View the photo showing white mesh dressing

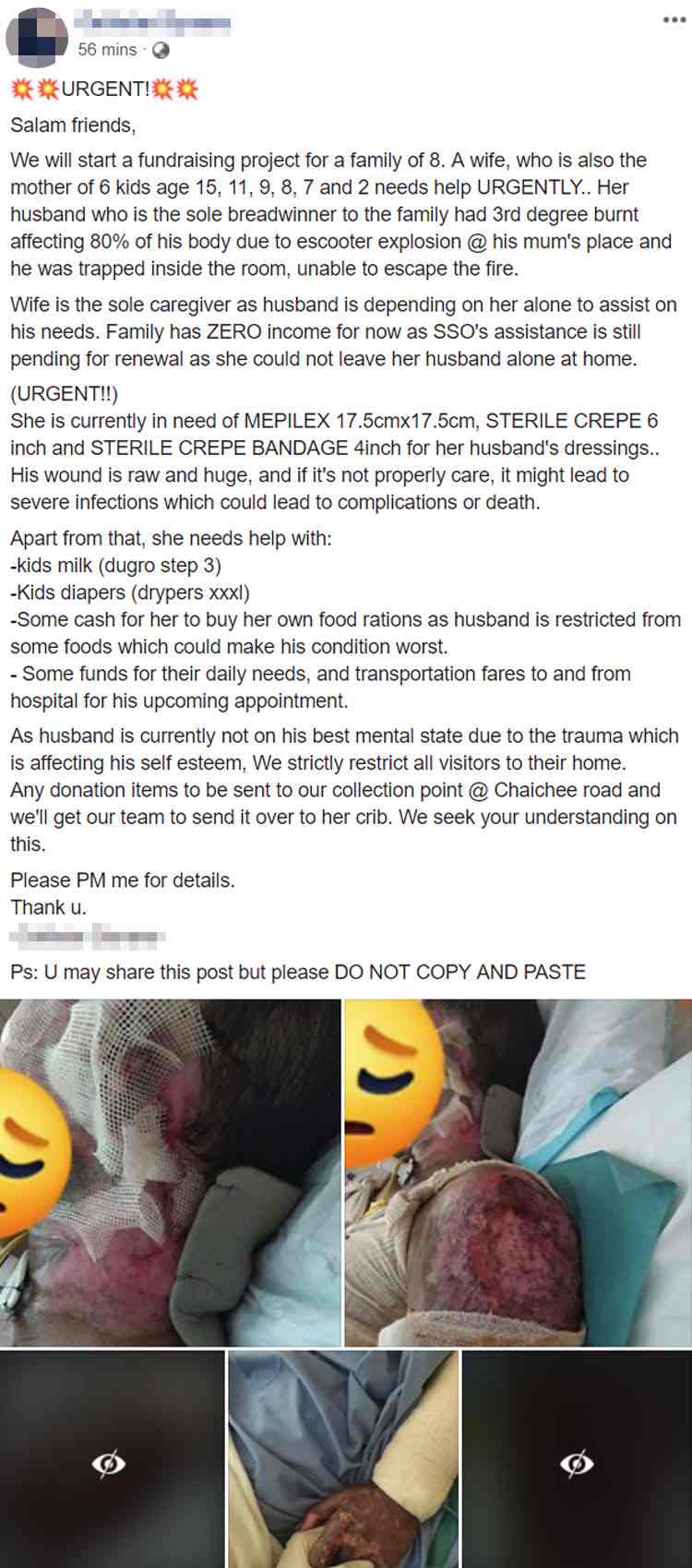click(170, 1172)
